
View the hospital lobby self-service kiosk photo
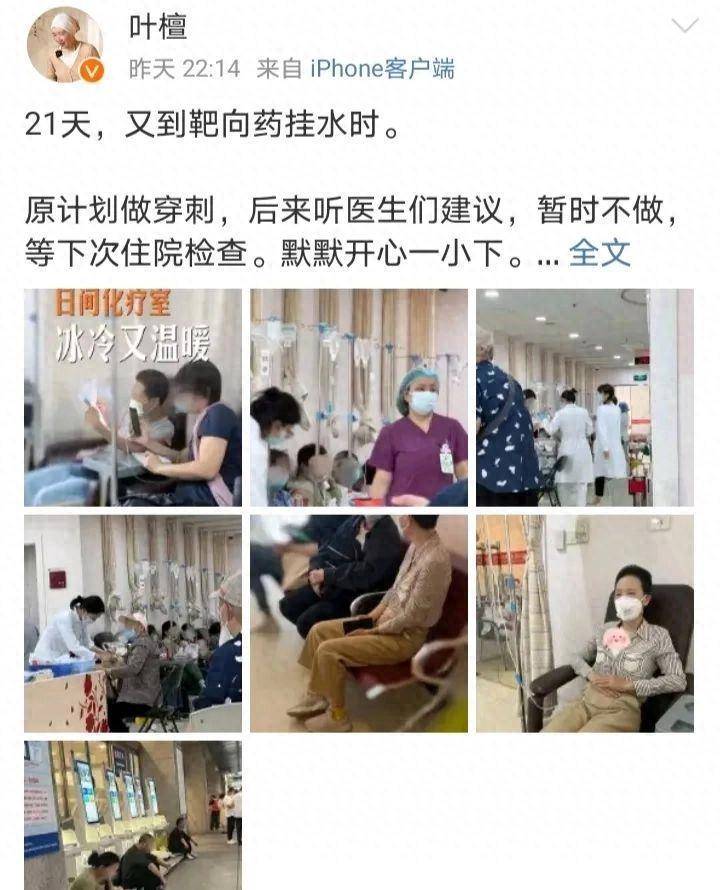(133, 815)
